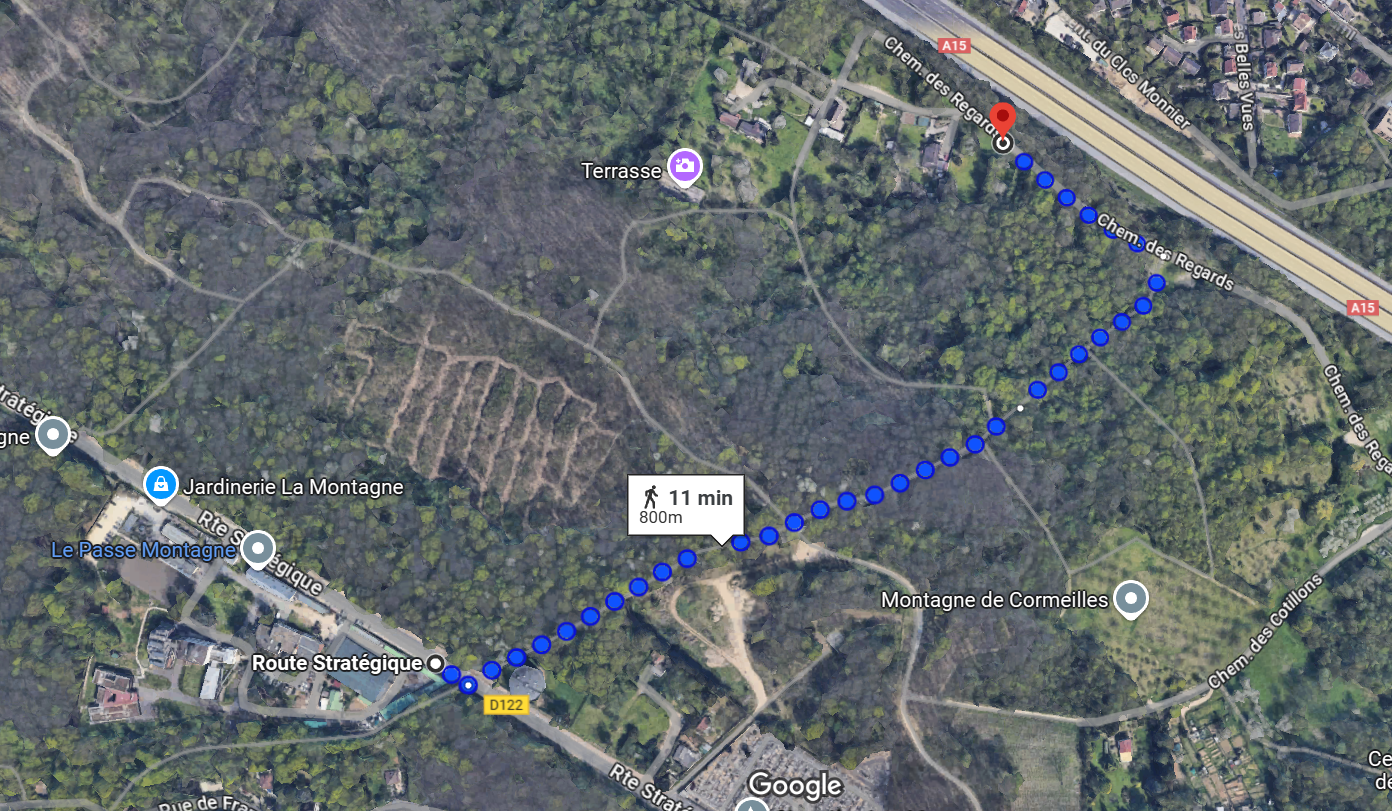Tap the 11 min walking route label
Screen dimensions: 1392x811
click(686, 504)
